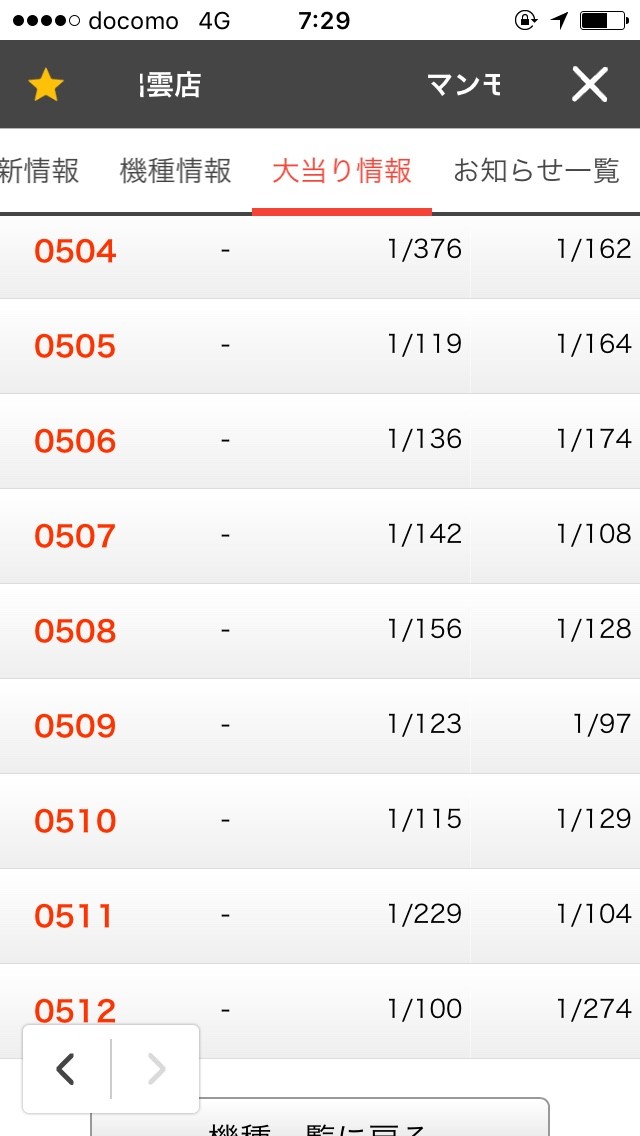Tap the yellow favorite star icon
Screen dimensions: 640x1136
[45, 86]
